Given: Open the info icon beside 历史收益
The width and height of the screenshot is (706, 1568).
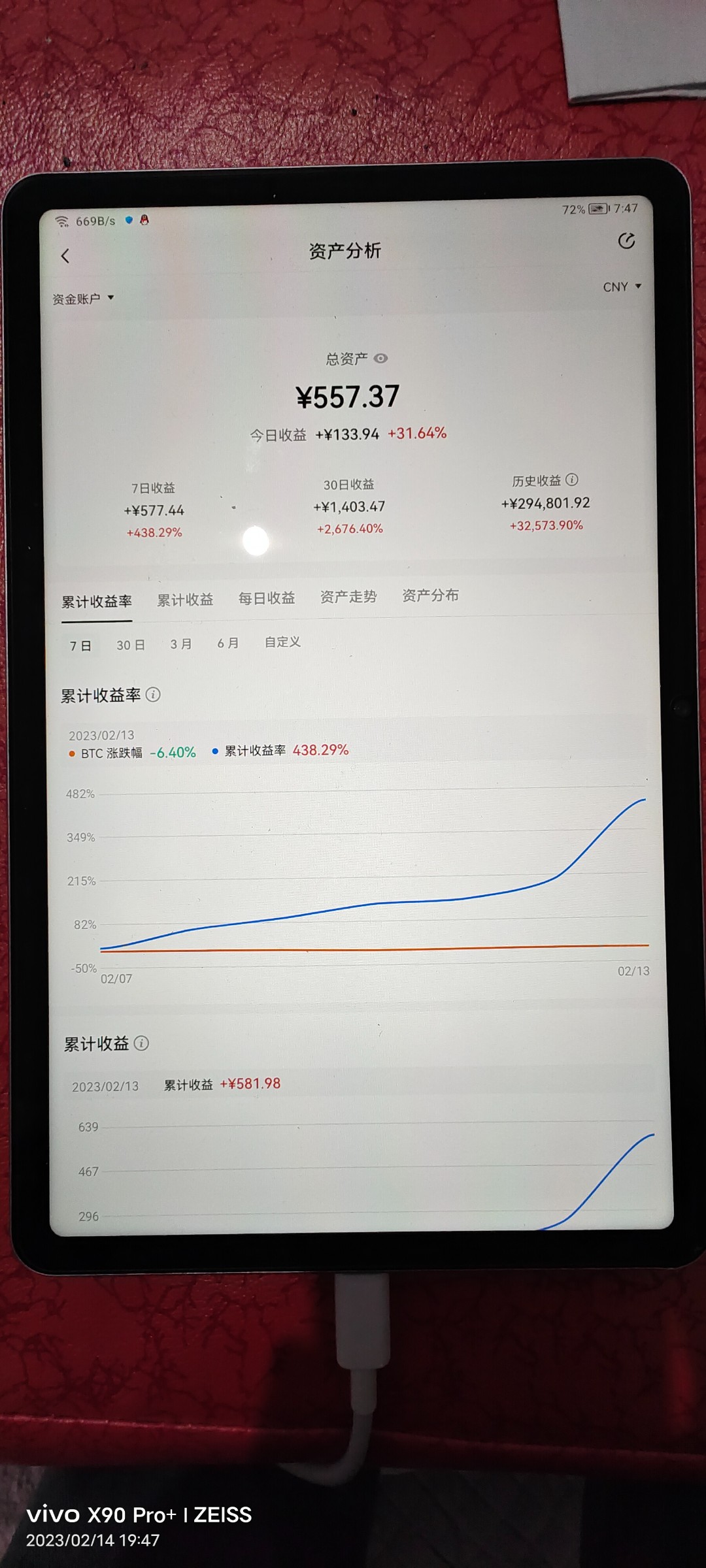Looking at the screenshot, I should tap(572, 480).
